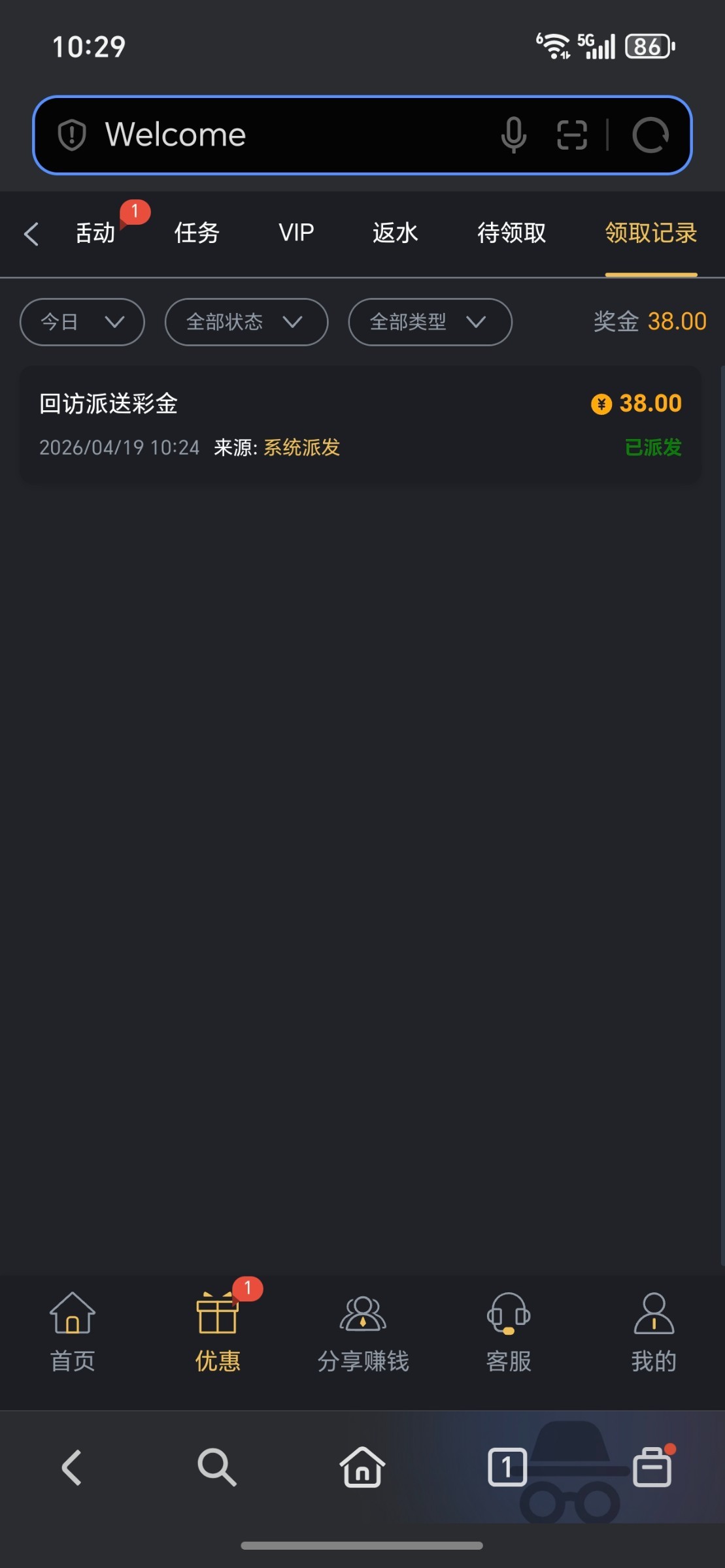
Task: Tap the Welcome address bar
Action: 275,135
